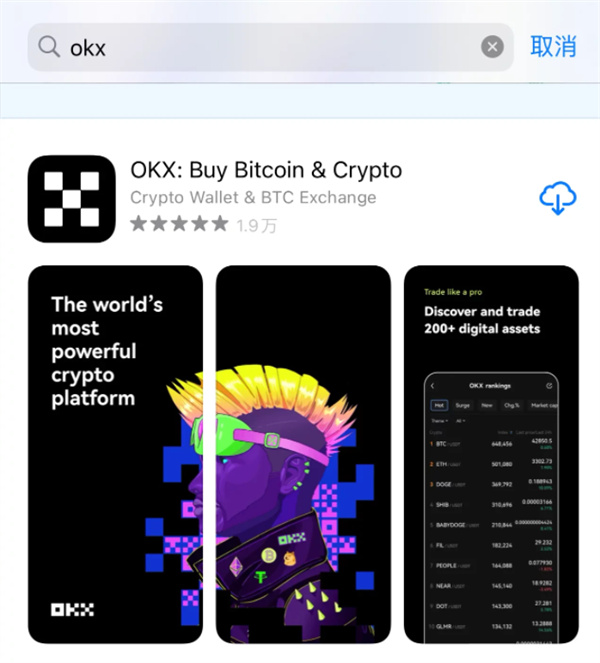Open the purple character artwork screenshot
The image size is (600, 663).
pos(303,453)
